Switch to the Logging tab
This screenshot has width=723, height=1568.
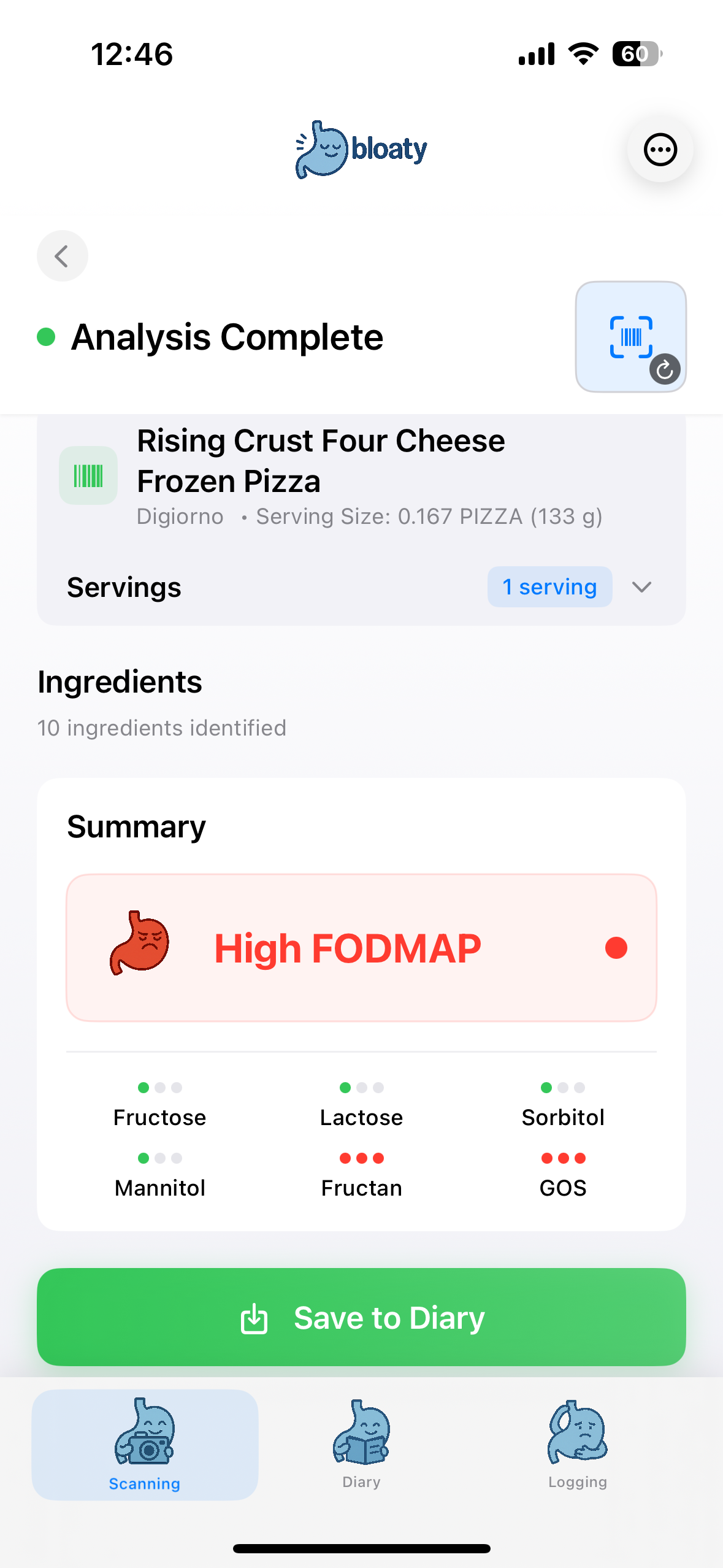(577, 1444)
